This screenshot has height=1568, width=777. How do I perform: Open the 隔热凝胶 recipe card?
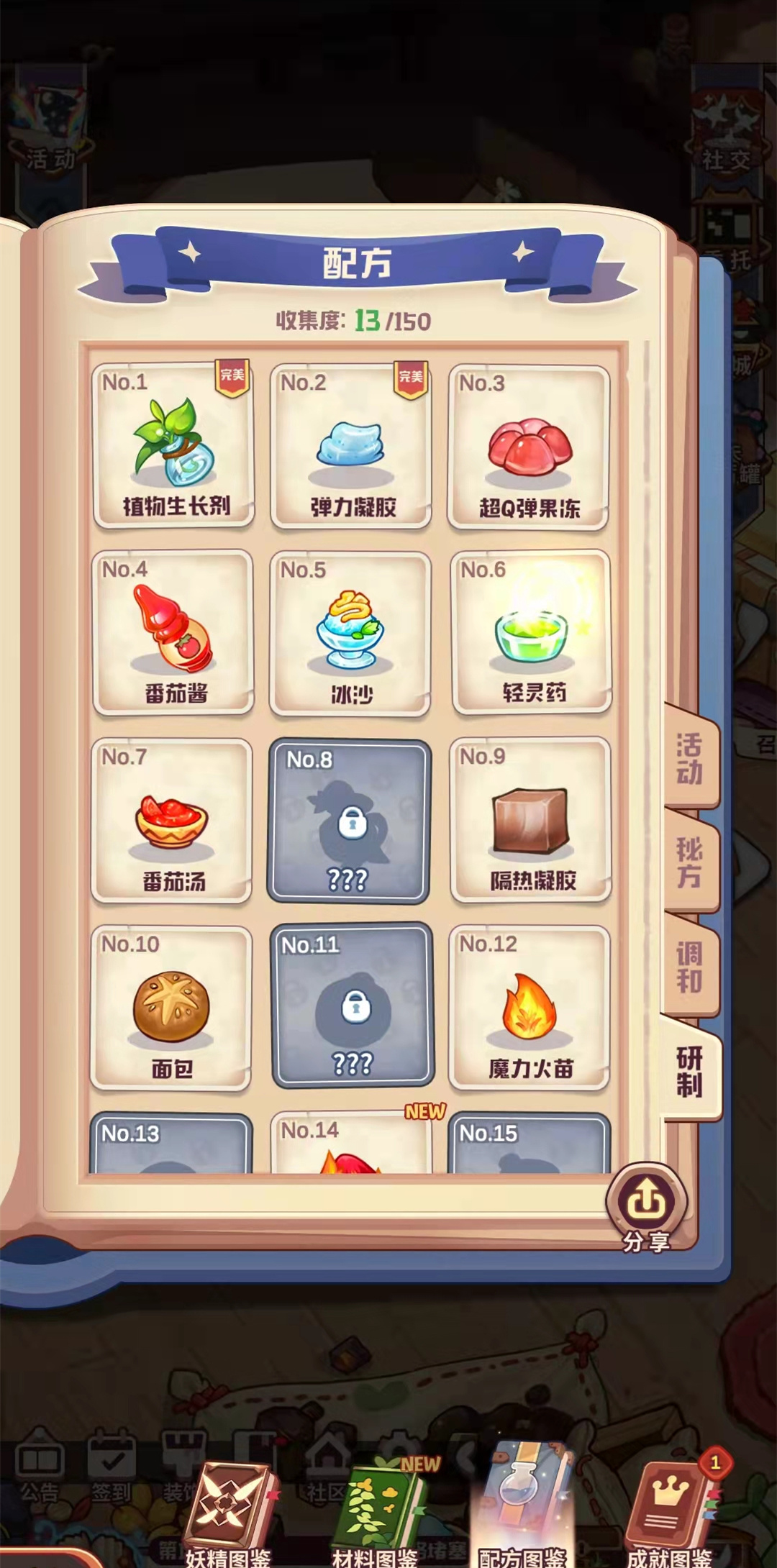[x=531, y=820]
